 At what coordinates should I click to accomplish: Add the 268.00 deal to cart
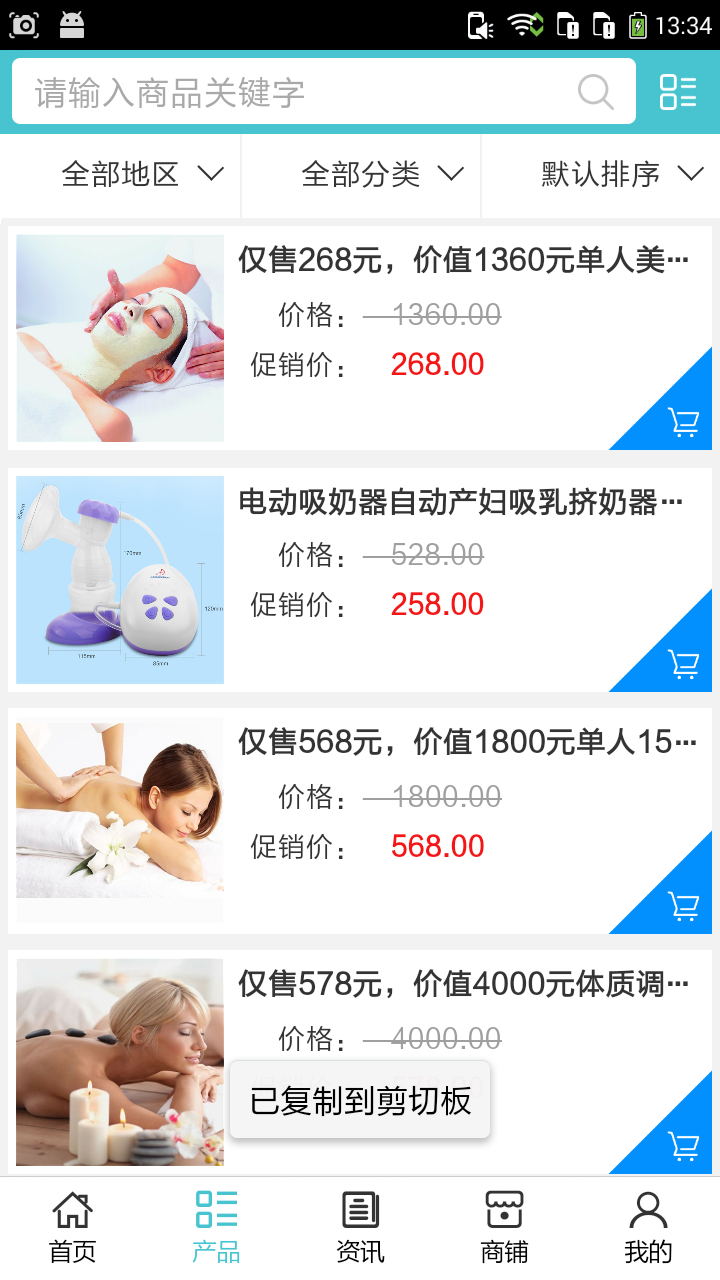[683, 422]
